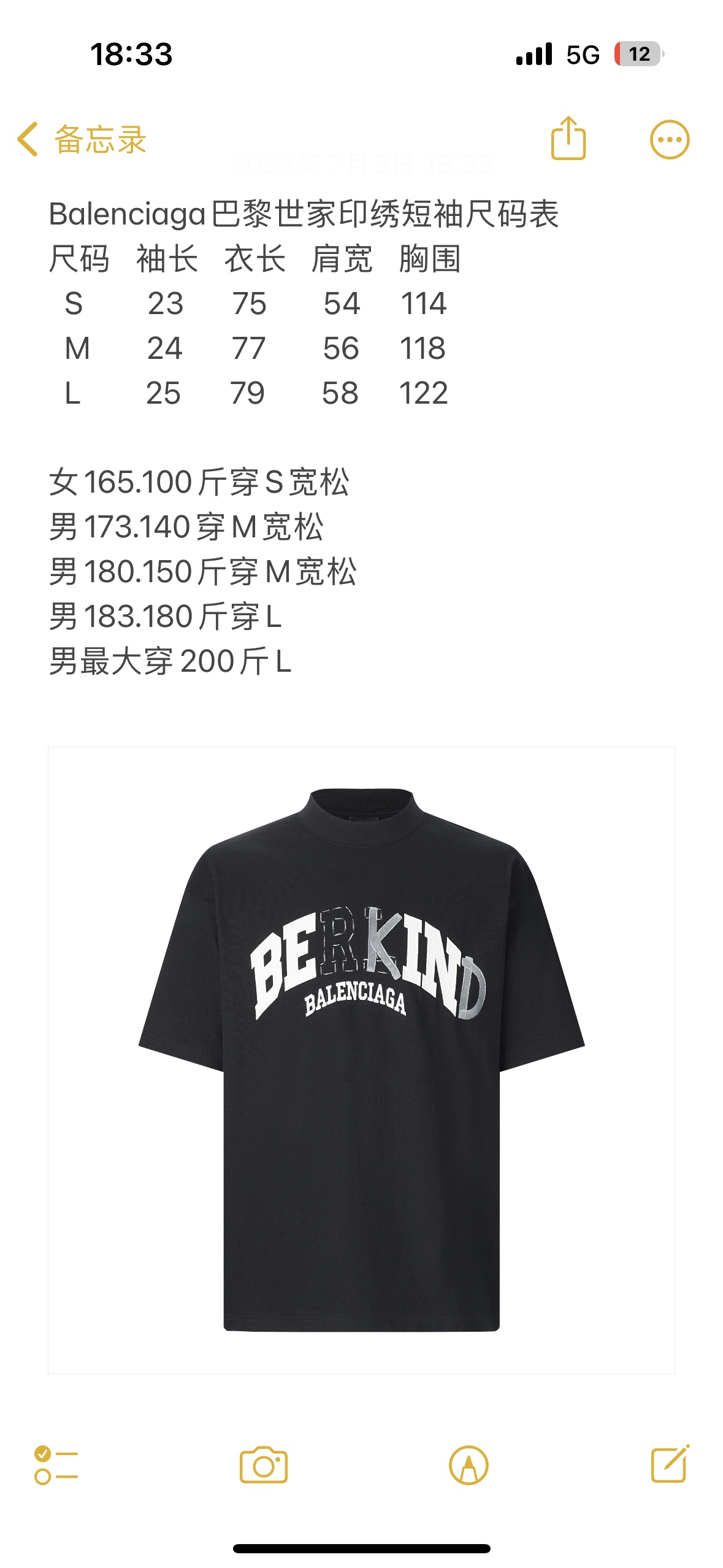Add a checklist to the note
The image size is (723, 1568).
point(56,1465)
